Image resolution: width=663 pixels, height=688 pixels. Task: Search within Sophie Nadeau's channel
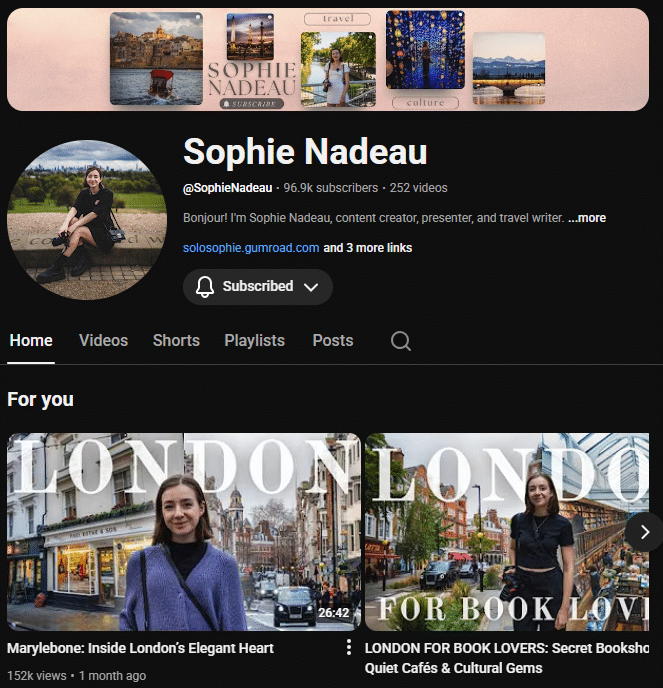point(401,341)
